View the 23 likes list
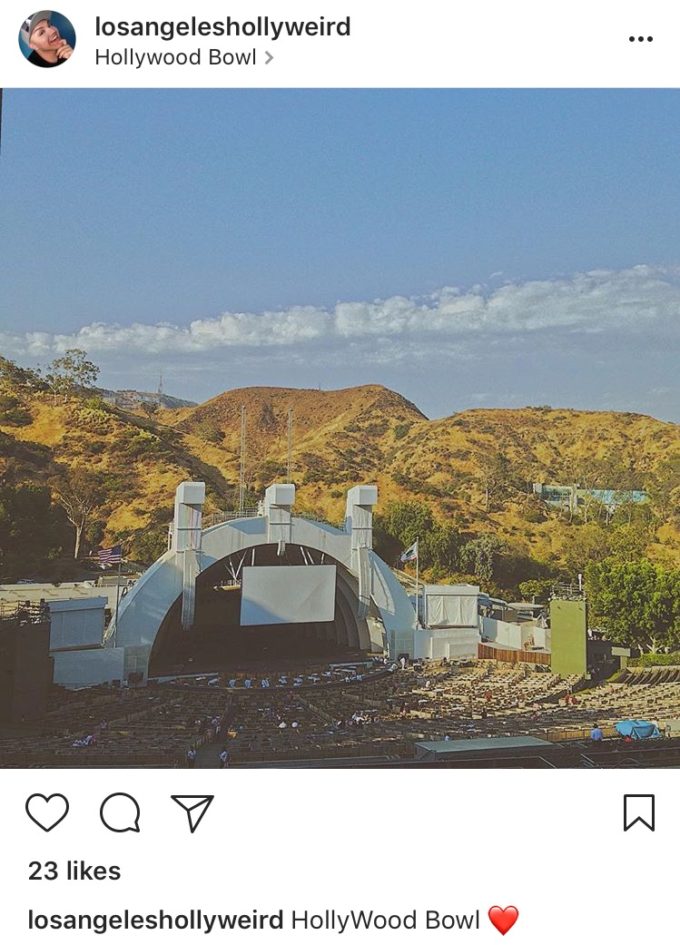 [74, 871]
